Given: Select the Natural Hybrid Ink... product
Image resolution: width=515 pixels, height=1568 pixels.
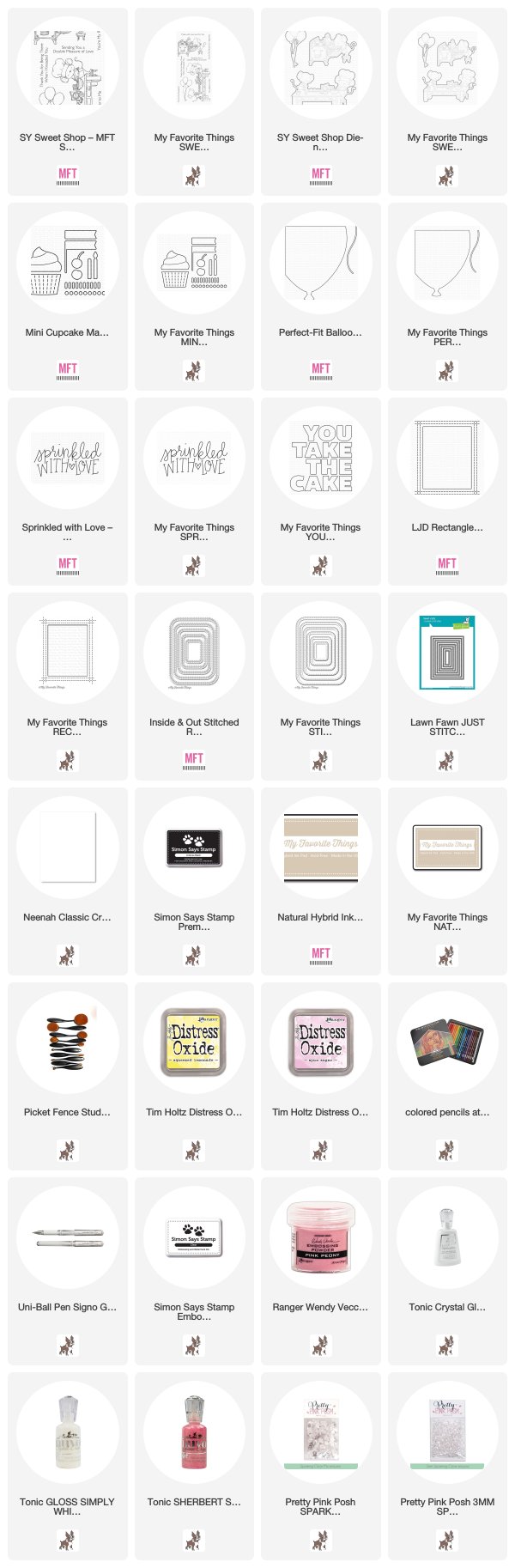Looking at the screenshot, I should (x=321, y=852).
